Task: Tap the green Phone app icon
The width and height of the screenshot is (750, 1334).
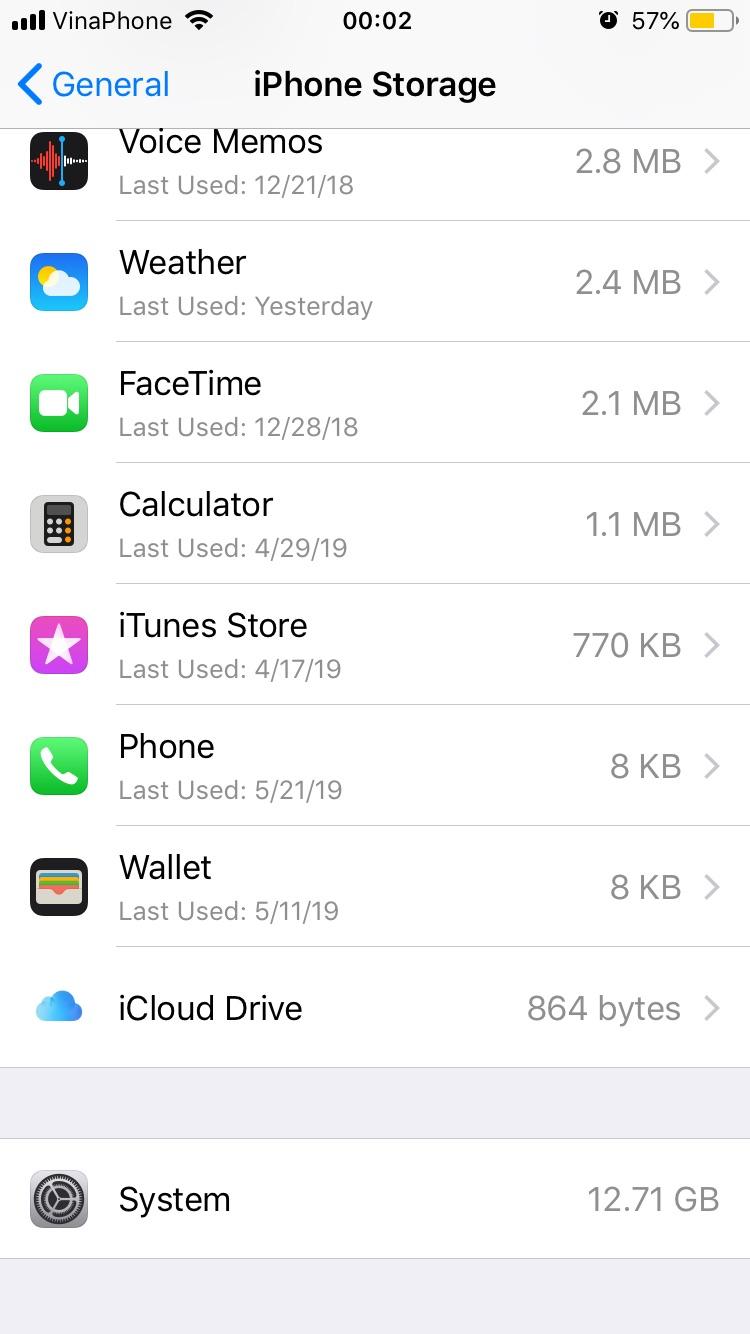Action: point(58,766)
